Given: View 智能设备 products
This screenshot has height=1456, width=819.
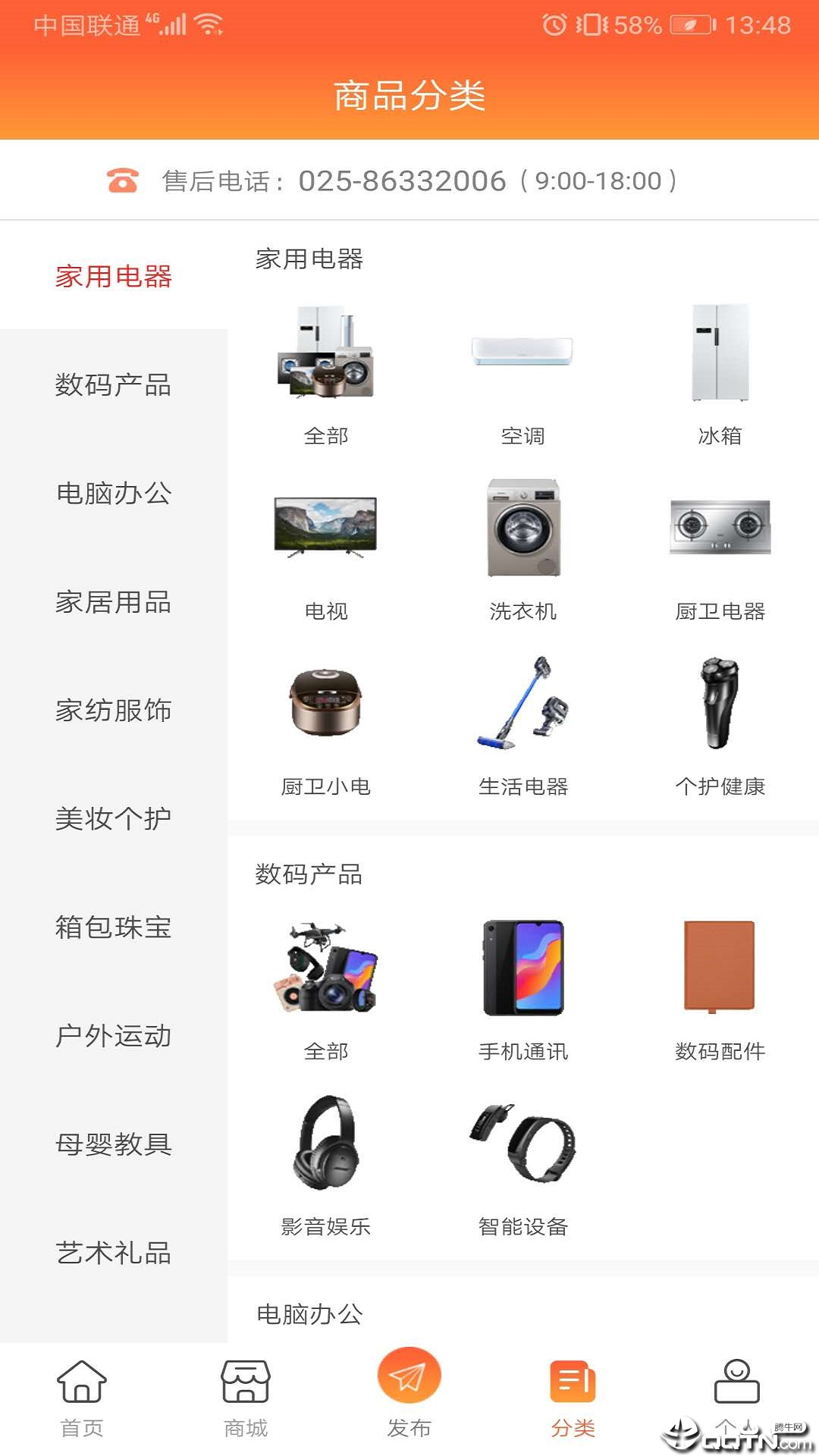Looking at the screenshot, I should pos(522,1164).
